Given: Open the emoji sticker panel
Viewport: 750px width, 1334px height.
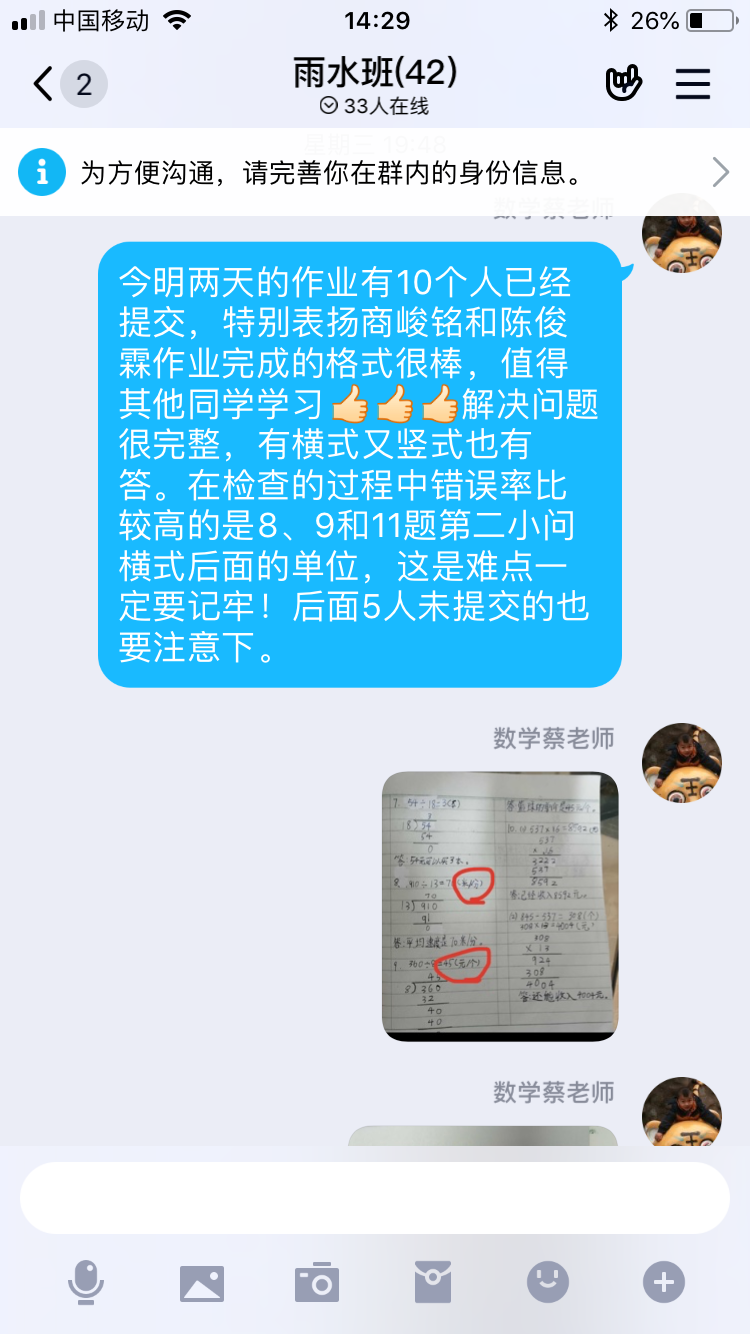Looking at the screenshot, I should (548, 1282).
